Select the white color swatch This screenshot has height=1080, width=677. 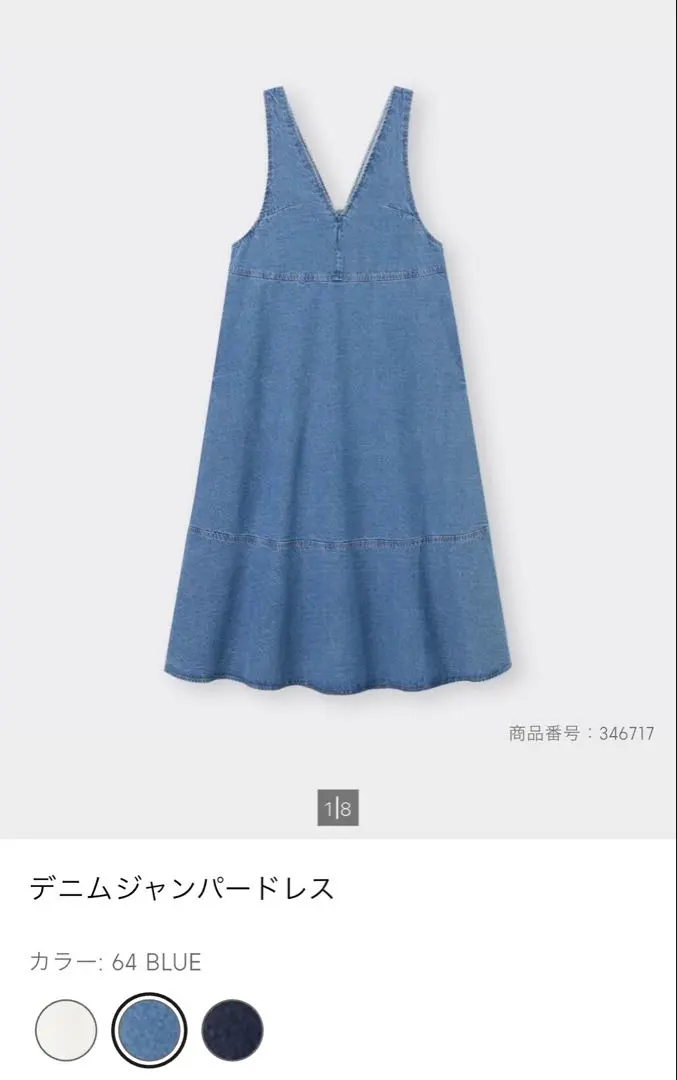[66, 1030]
